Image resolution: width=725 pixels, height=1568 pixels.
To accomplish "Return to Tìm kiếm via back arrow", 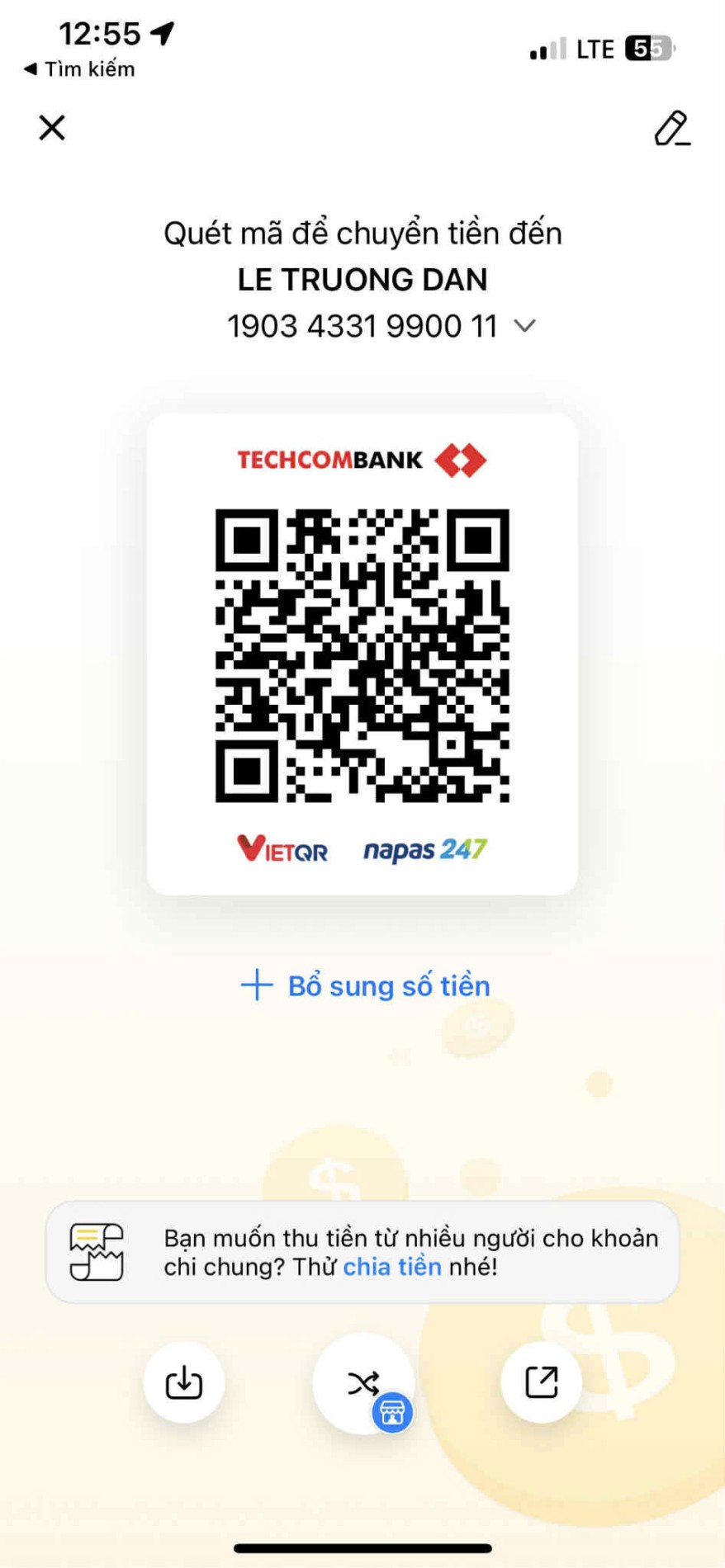I will click(x=79, y=69).
